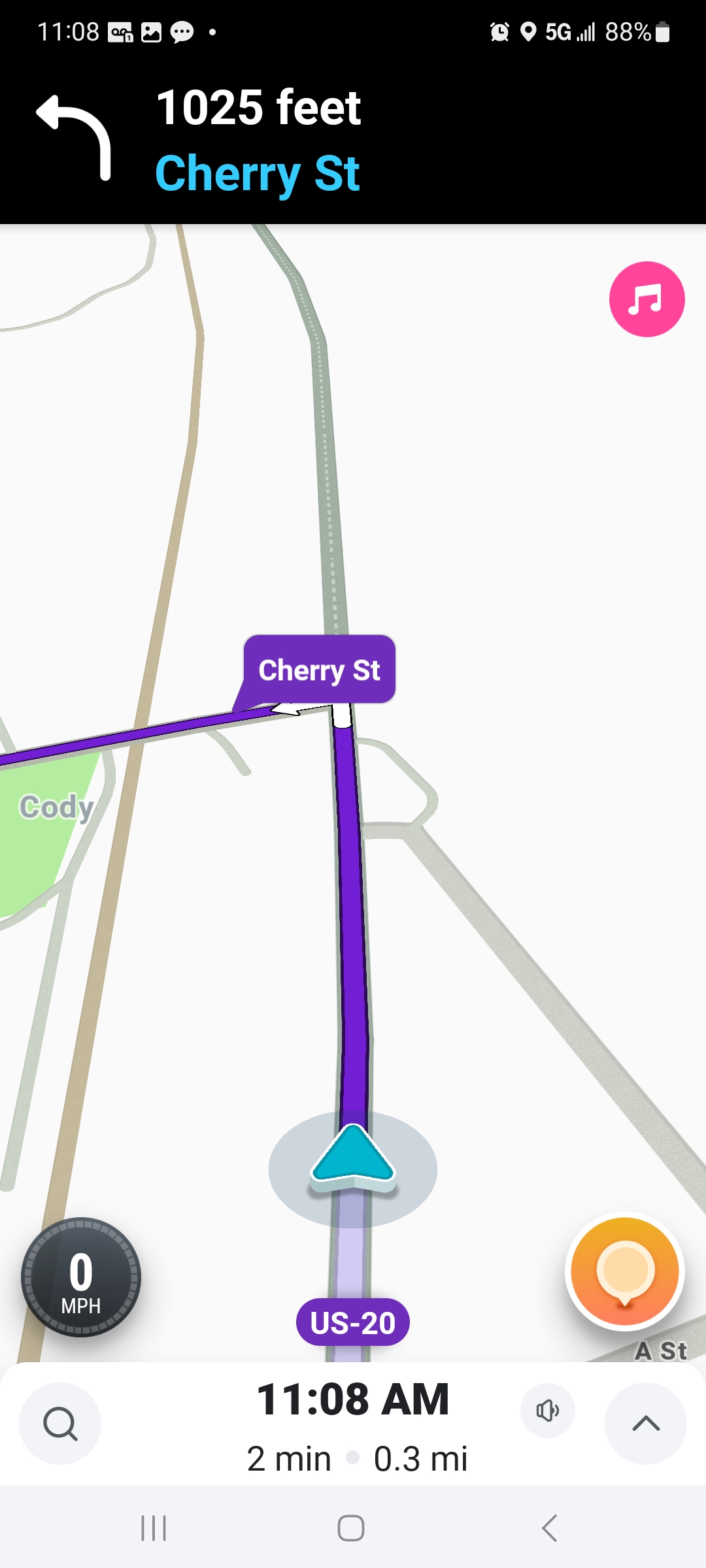Screen dimensions: 706x1568
Task: Open recent apps from navigation bar
Action: pos(154,1528)
